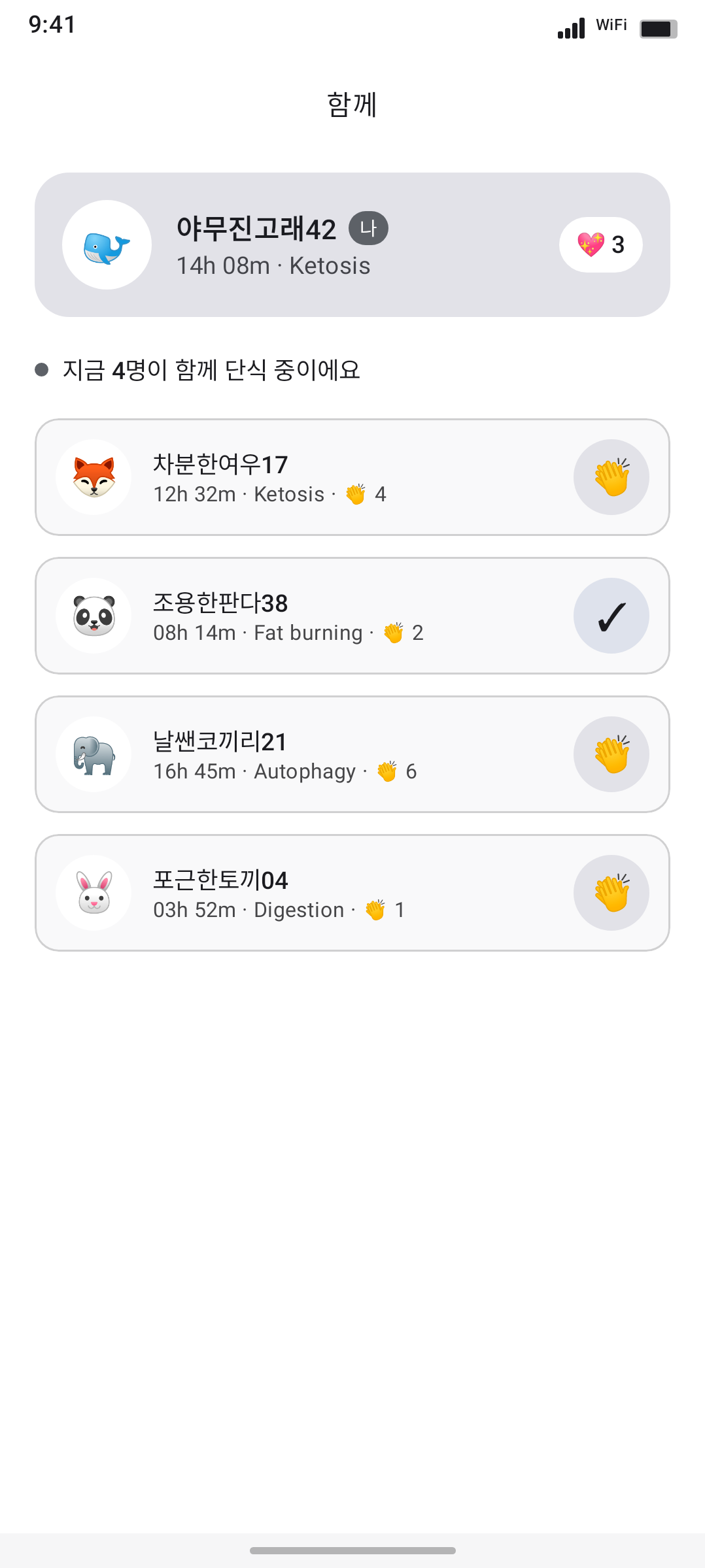Open the 함께 header title
This screenshot has height=1568, width=705.
point(352,105)
